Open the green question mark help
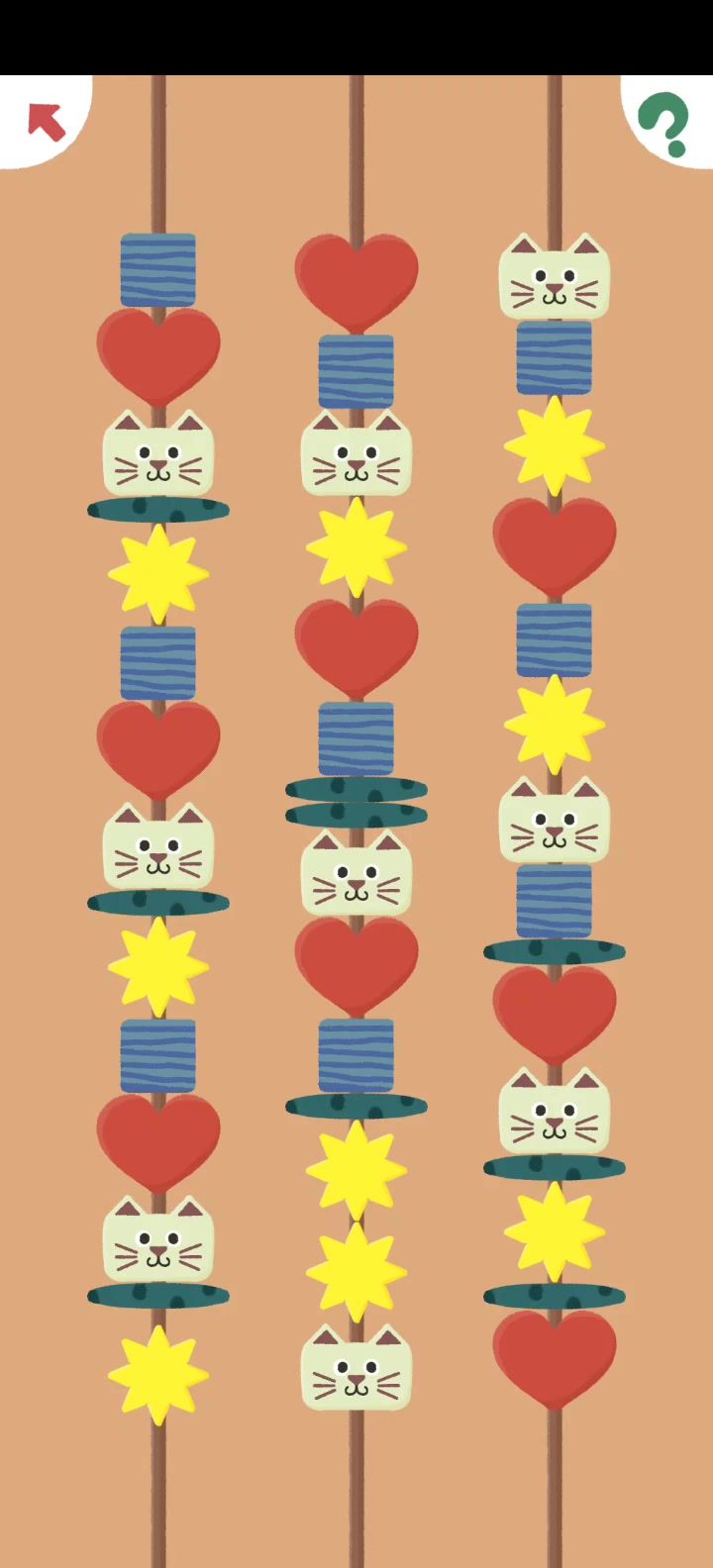Viewport: 713px width, 1568px height. (x=665, y=123)
